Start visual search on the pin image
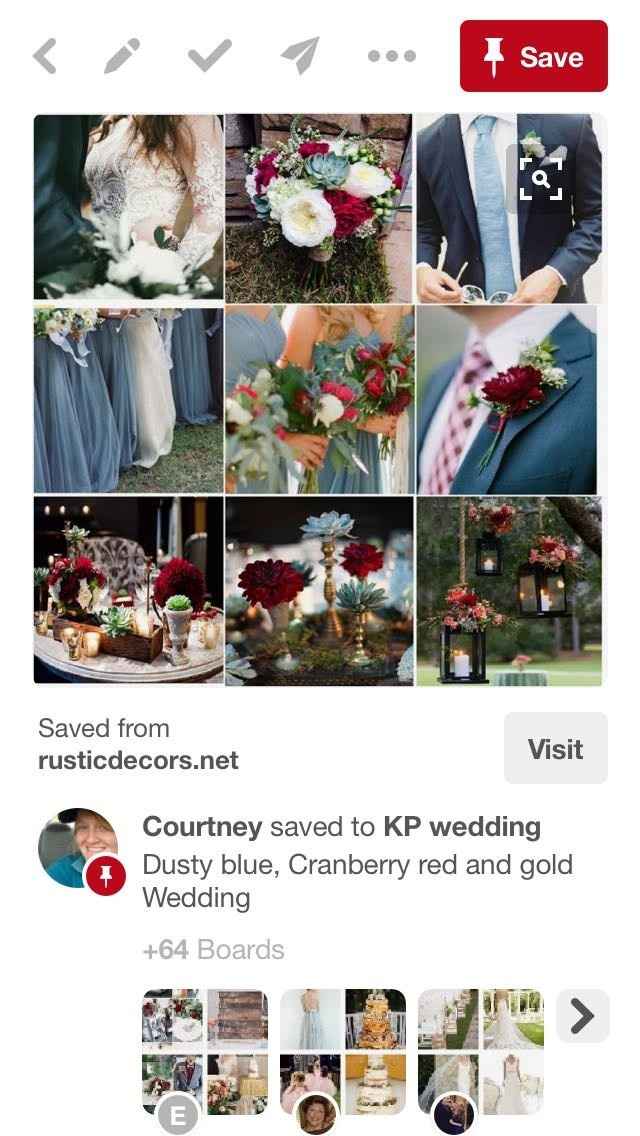 (540, 179)
